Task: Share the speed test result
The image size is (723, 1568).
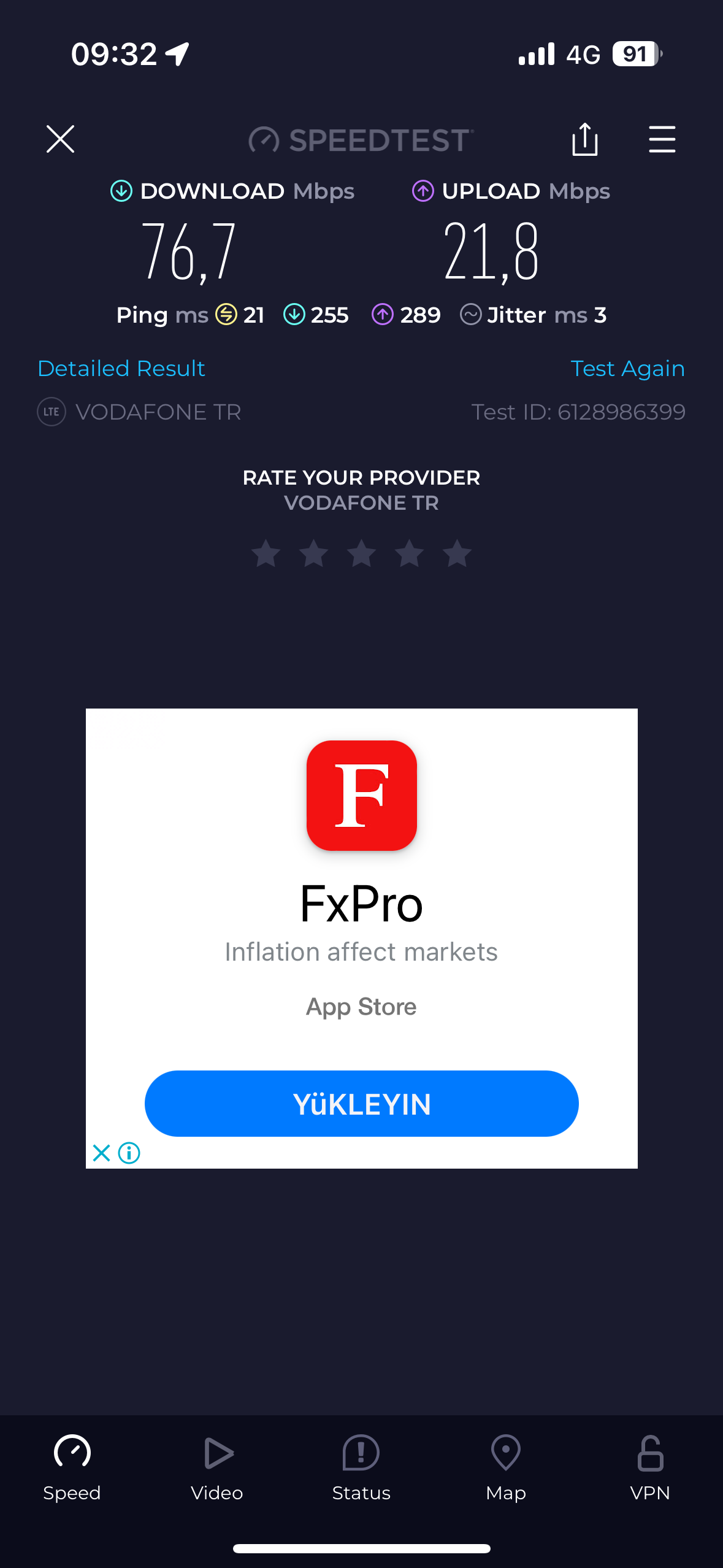Action: pyautogui.click(x=584, y=139)
